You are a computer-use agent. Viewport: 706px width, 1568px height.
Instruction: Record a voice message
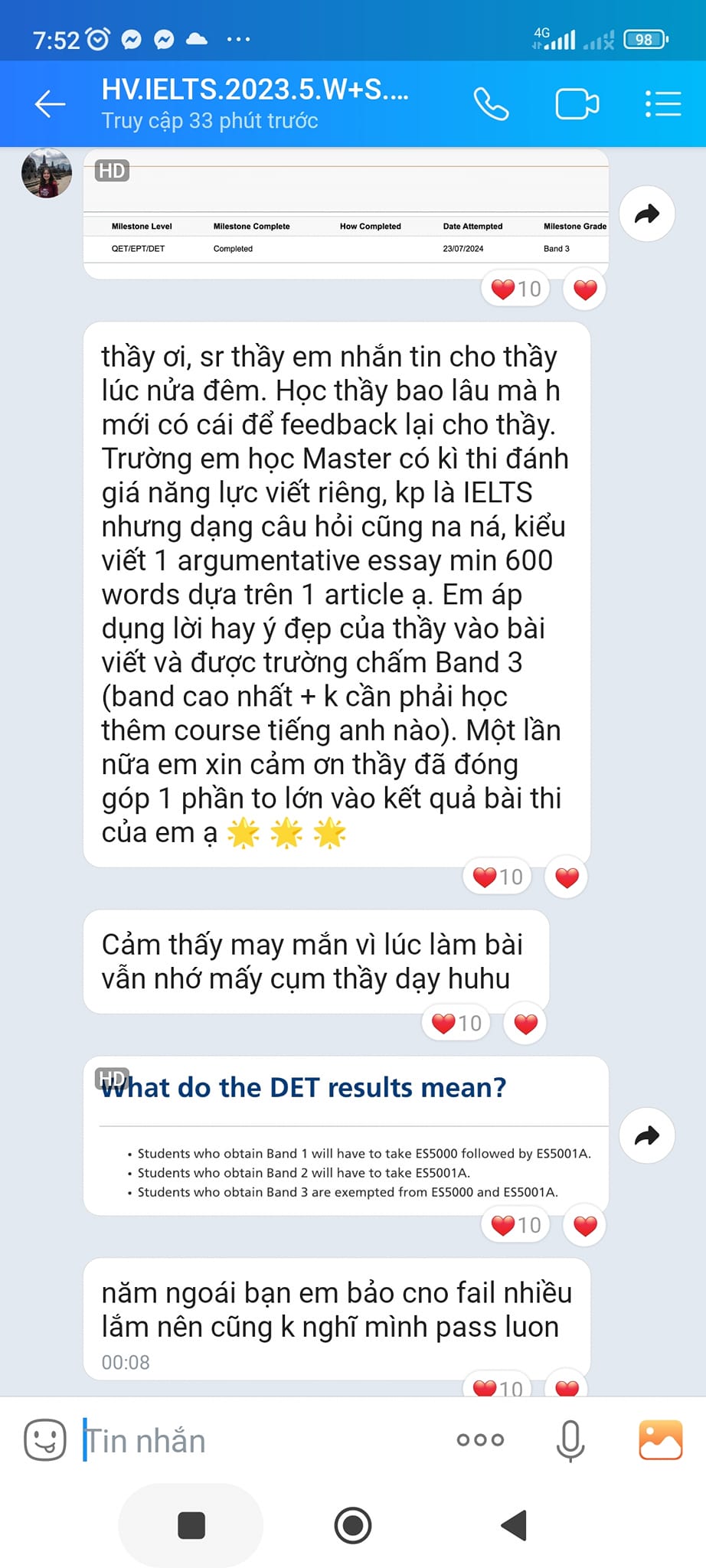[x=570, y=1441]
